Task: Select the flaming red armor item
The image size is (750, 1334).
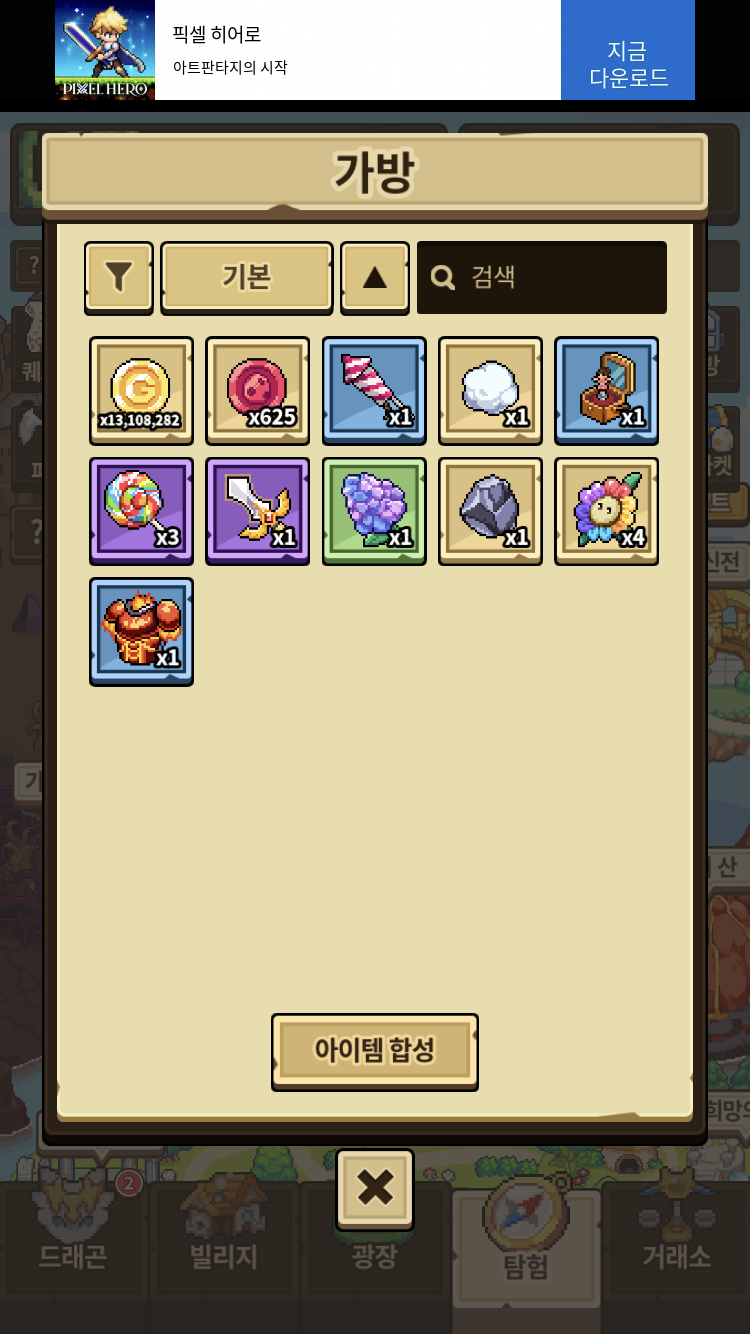Action: pyautogui.click(x=141, y=631)
